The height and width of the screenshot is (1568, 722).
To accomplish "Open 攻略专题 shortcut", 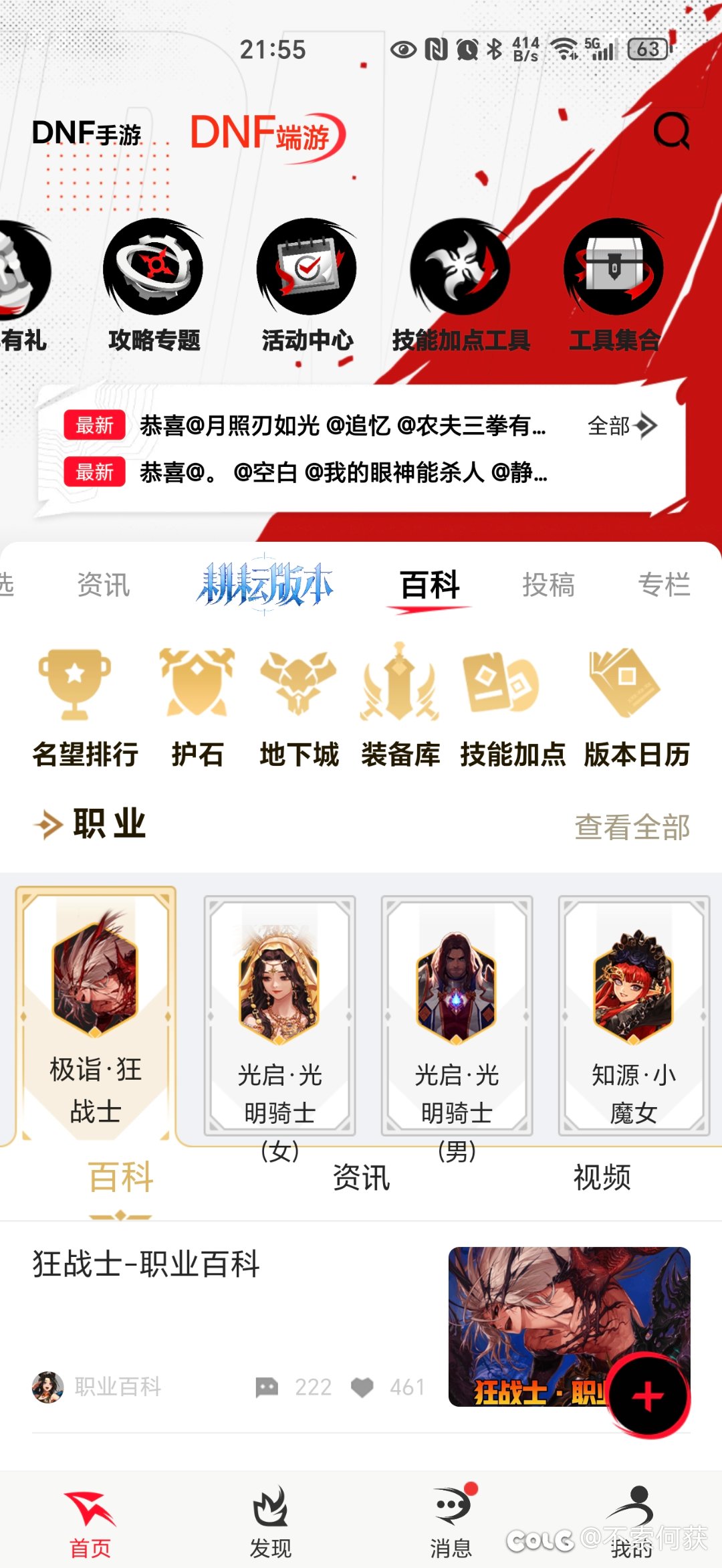I will (x=154, y=286).
